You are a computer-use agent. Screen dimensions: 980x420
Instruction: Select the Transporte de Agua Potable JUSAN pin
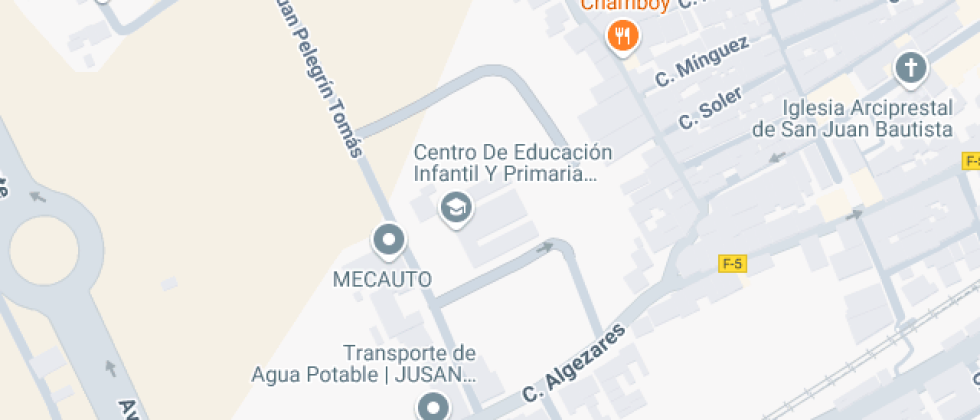pos(433,406)
